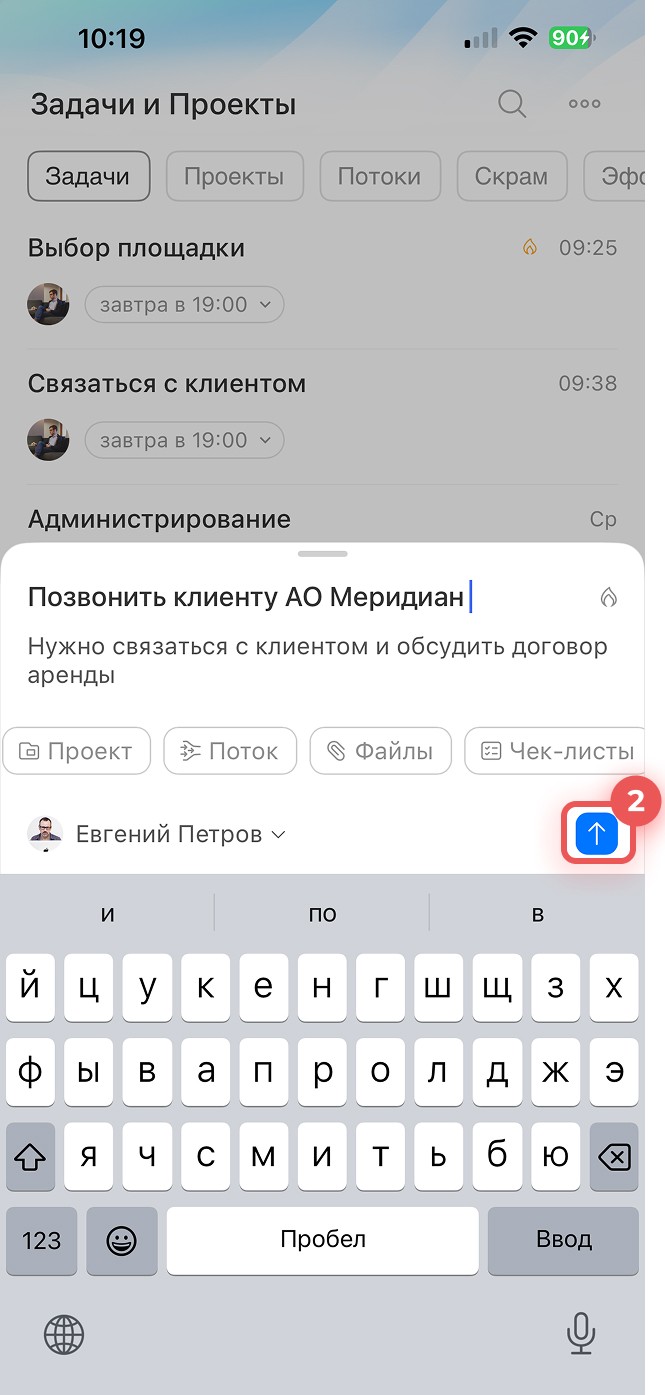Open the task Выбор площадки
This screenshot has width=665, height=1395.
(136, 248)
